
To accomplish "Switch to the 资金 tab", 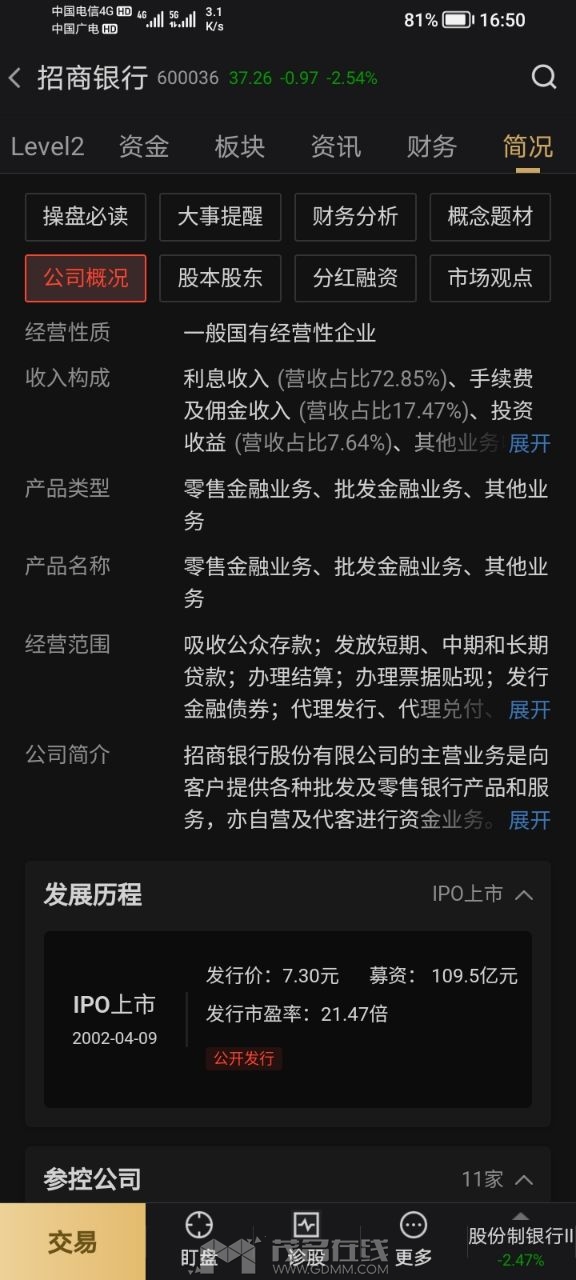I will coord(144,147).
